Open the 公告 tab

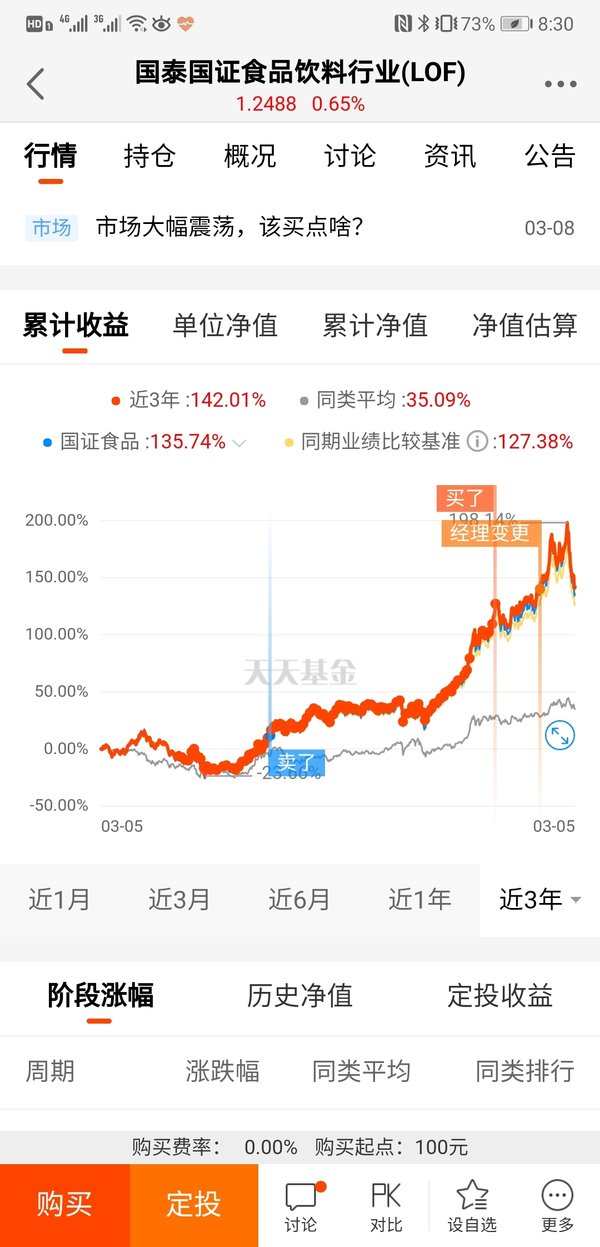[x=550, y=156]
